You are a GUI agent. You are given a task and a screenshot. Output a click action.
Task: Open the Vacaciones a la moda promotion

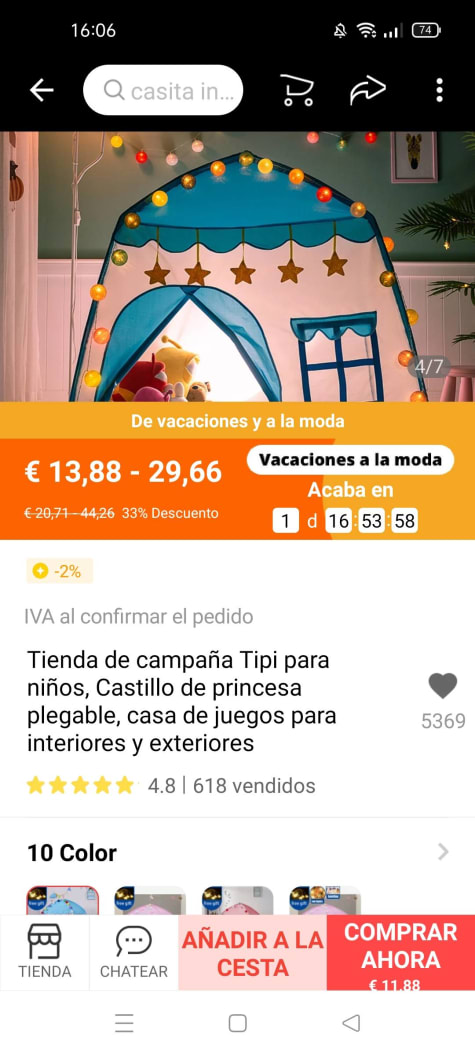(350, 460)
